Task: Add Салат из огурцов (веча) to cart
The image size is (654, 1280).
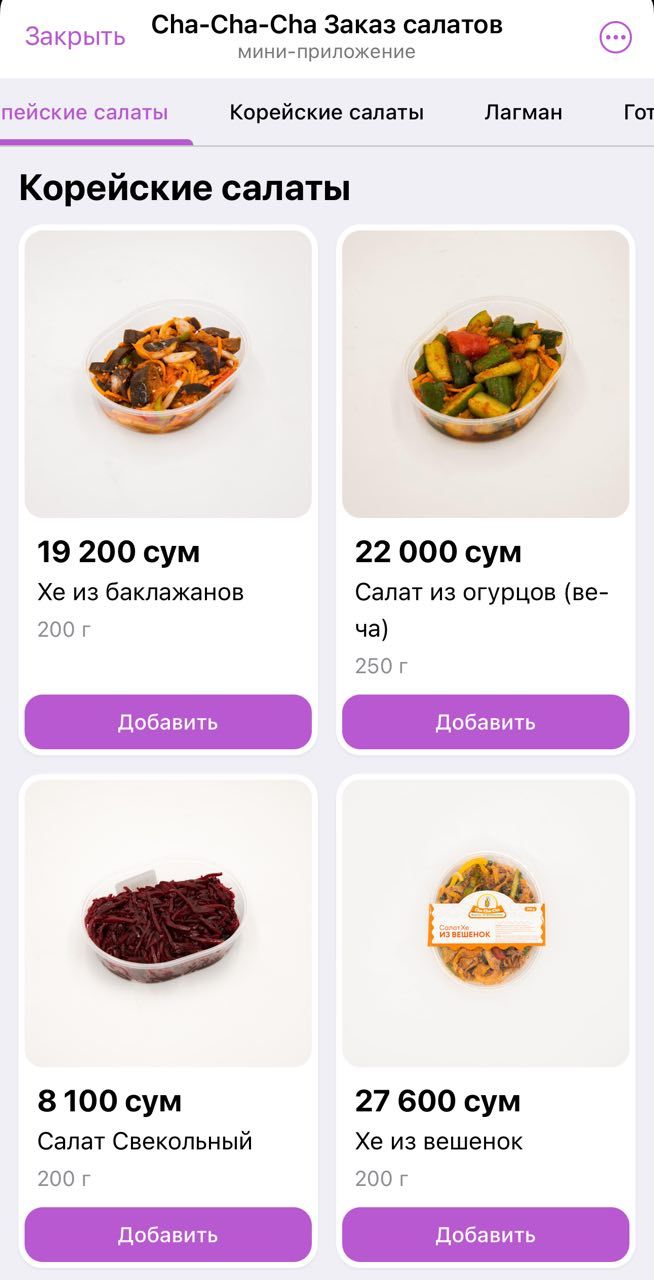Action: point(485,722)
